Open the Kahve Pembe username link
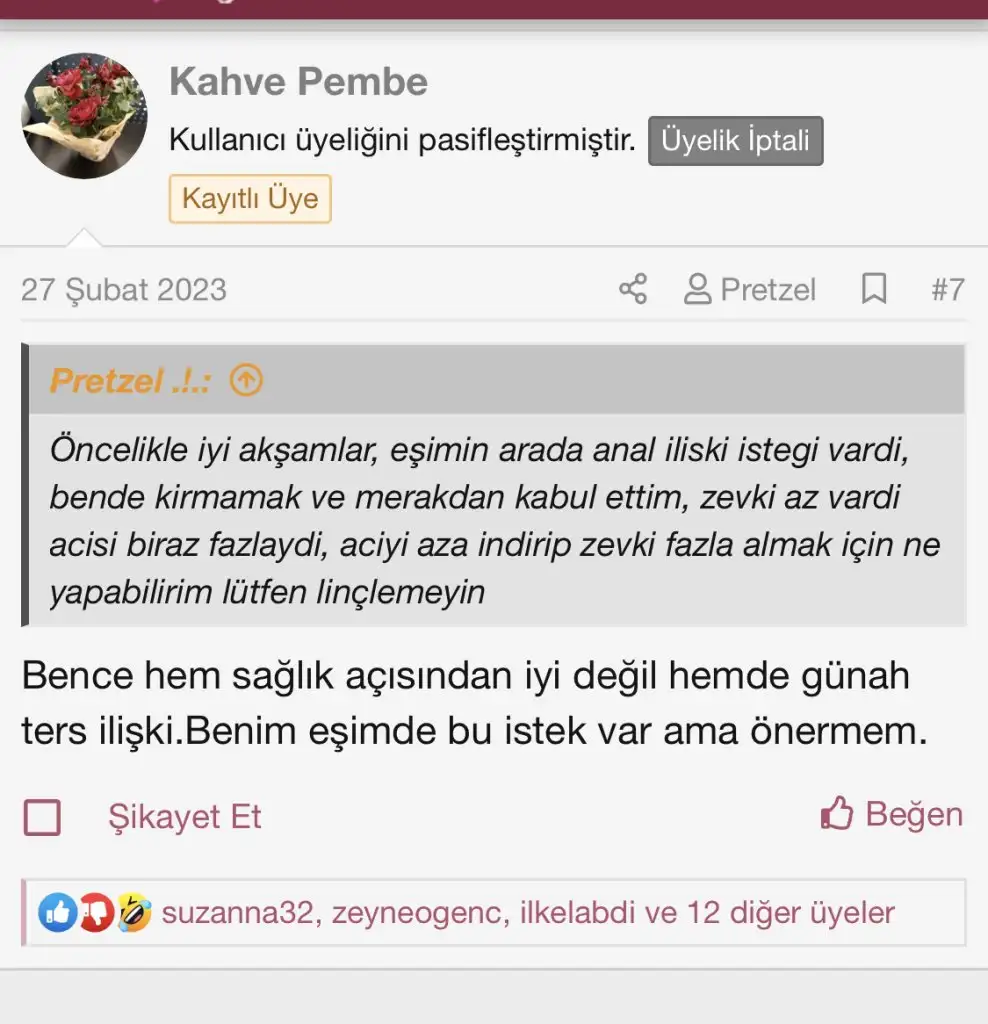The image size is (988, 1024). coord(298,82)
